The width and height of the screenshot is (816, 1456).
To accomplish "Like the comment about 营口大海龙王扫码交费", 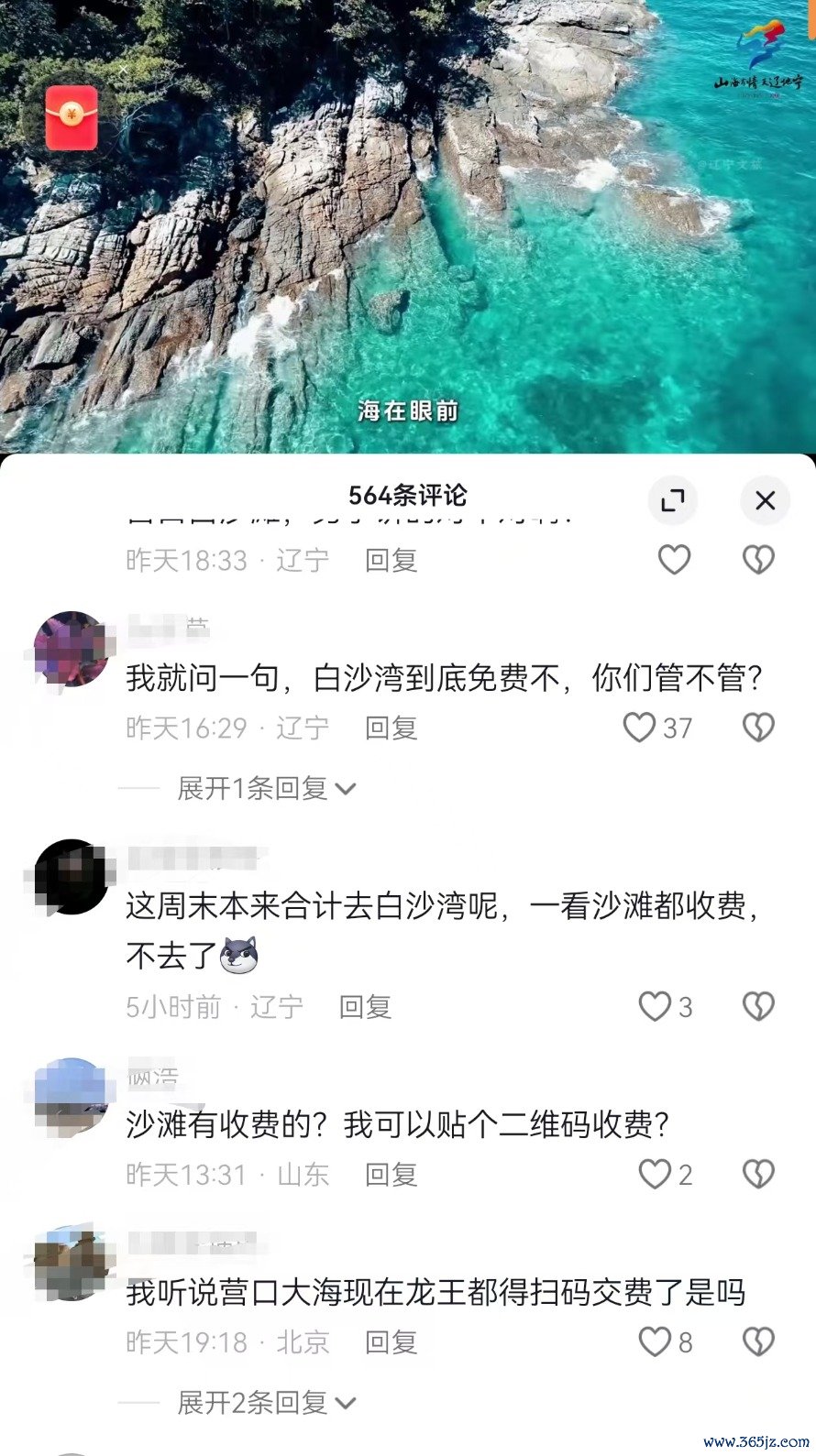I will tap(655, 1341).
